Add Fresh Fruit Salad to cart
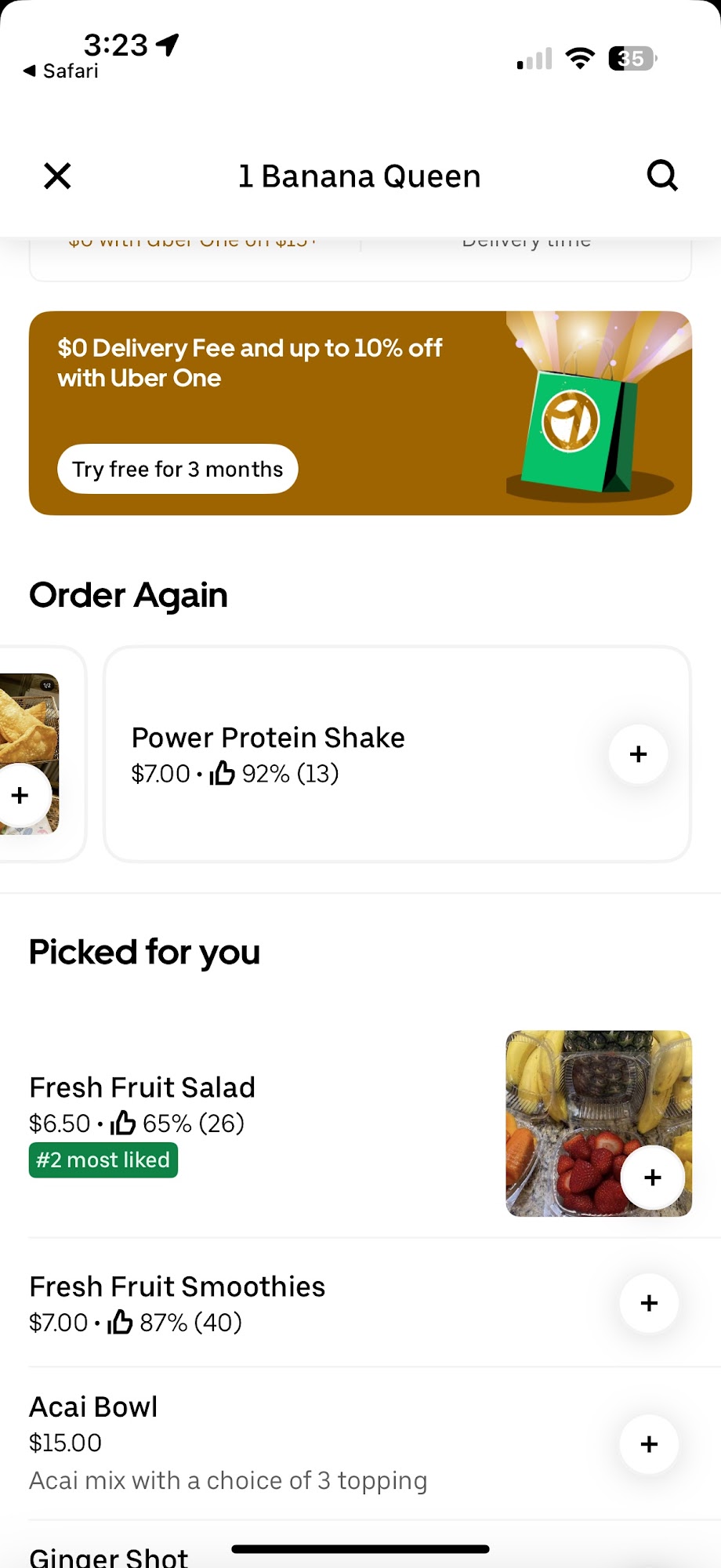Screen dimensions: 721x1568 [x=653, y=1178]
